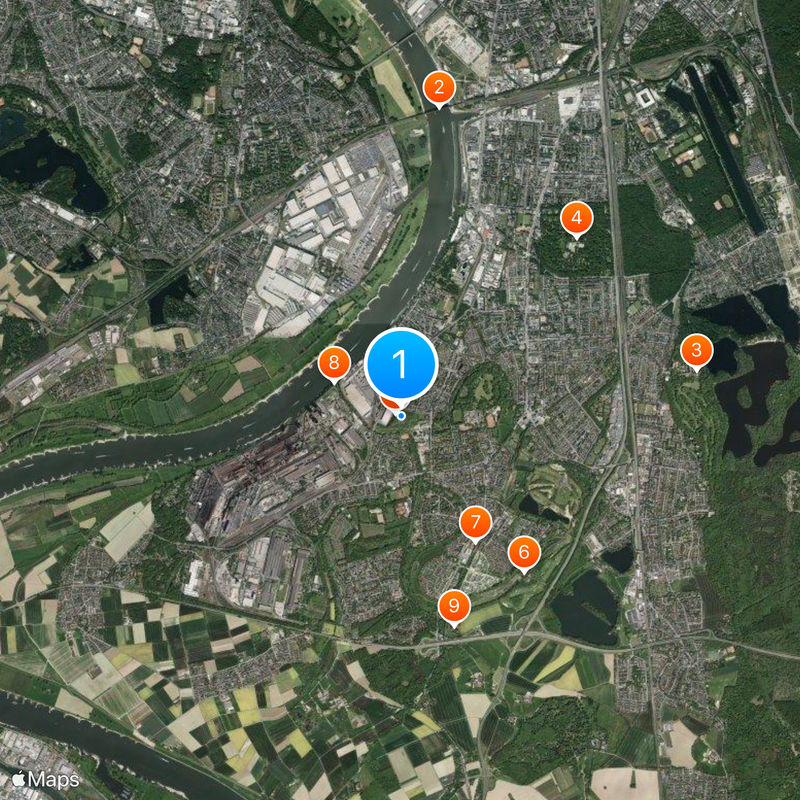The width and height of the screenshot is (800, 800).
Task: Open map pin number 8
Action: [x=334, y=364]
